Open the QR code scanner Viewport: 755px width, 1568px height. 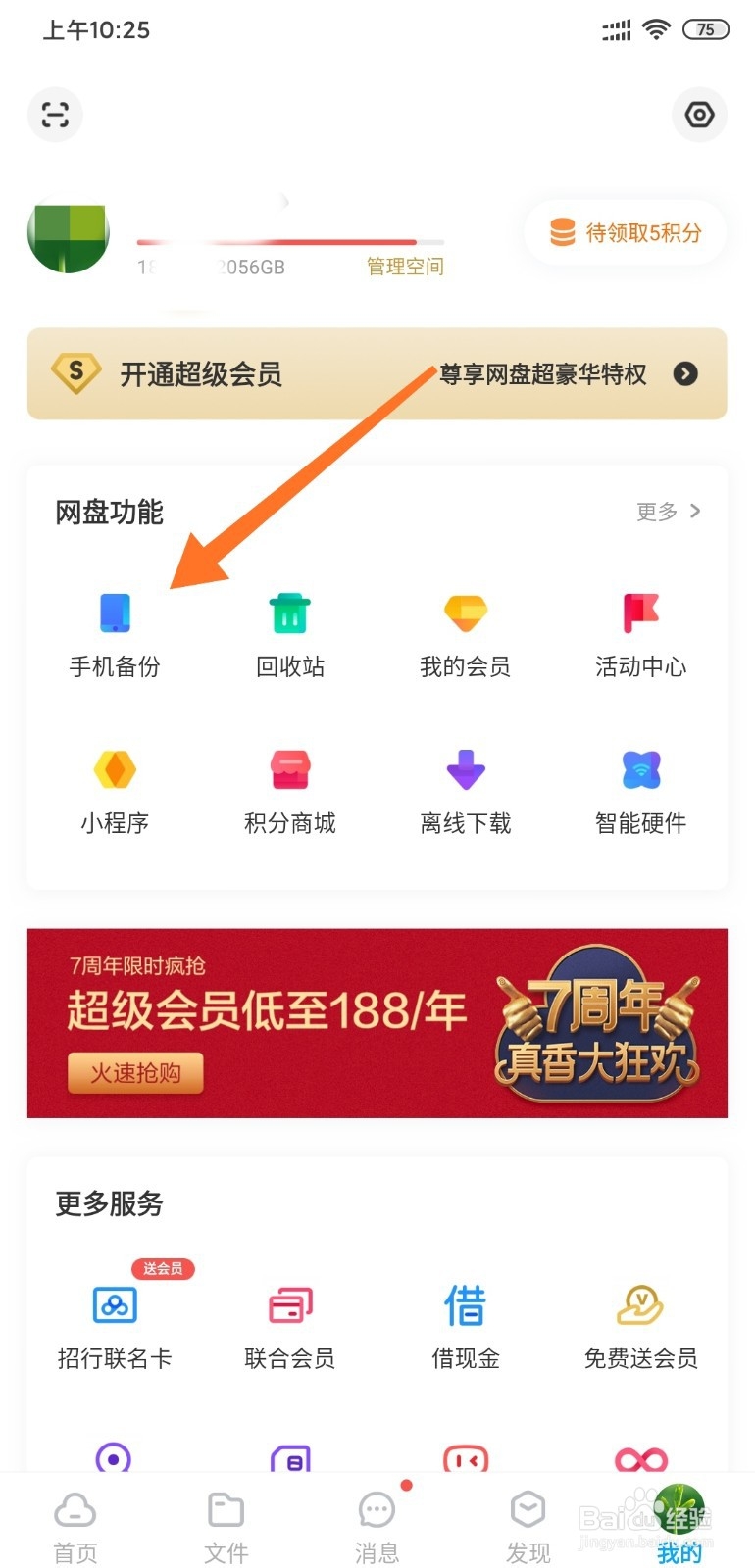click(55, 115)
